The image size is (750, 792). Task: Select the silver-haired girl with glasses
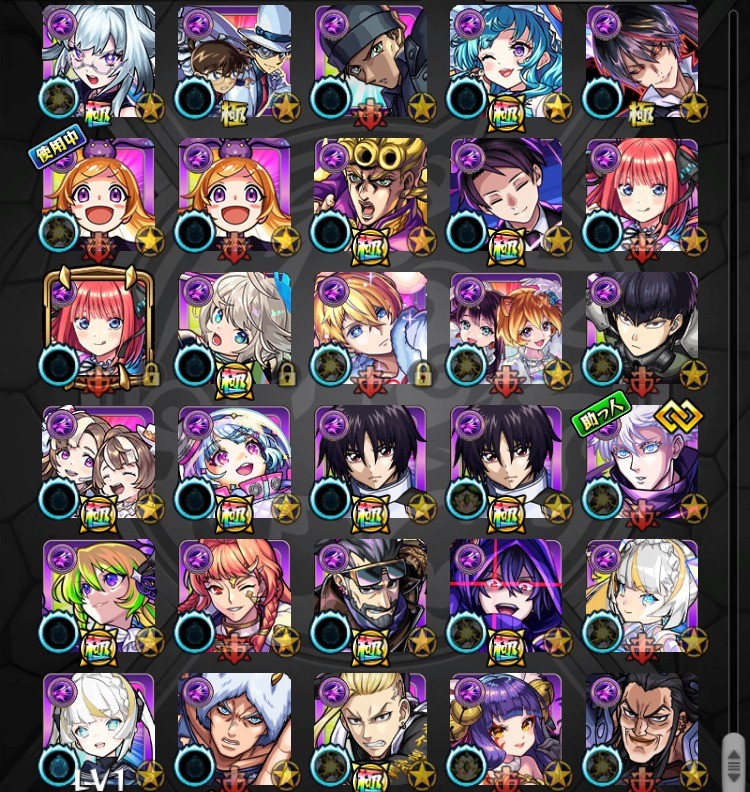coord(99,62)
